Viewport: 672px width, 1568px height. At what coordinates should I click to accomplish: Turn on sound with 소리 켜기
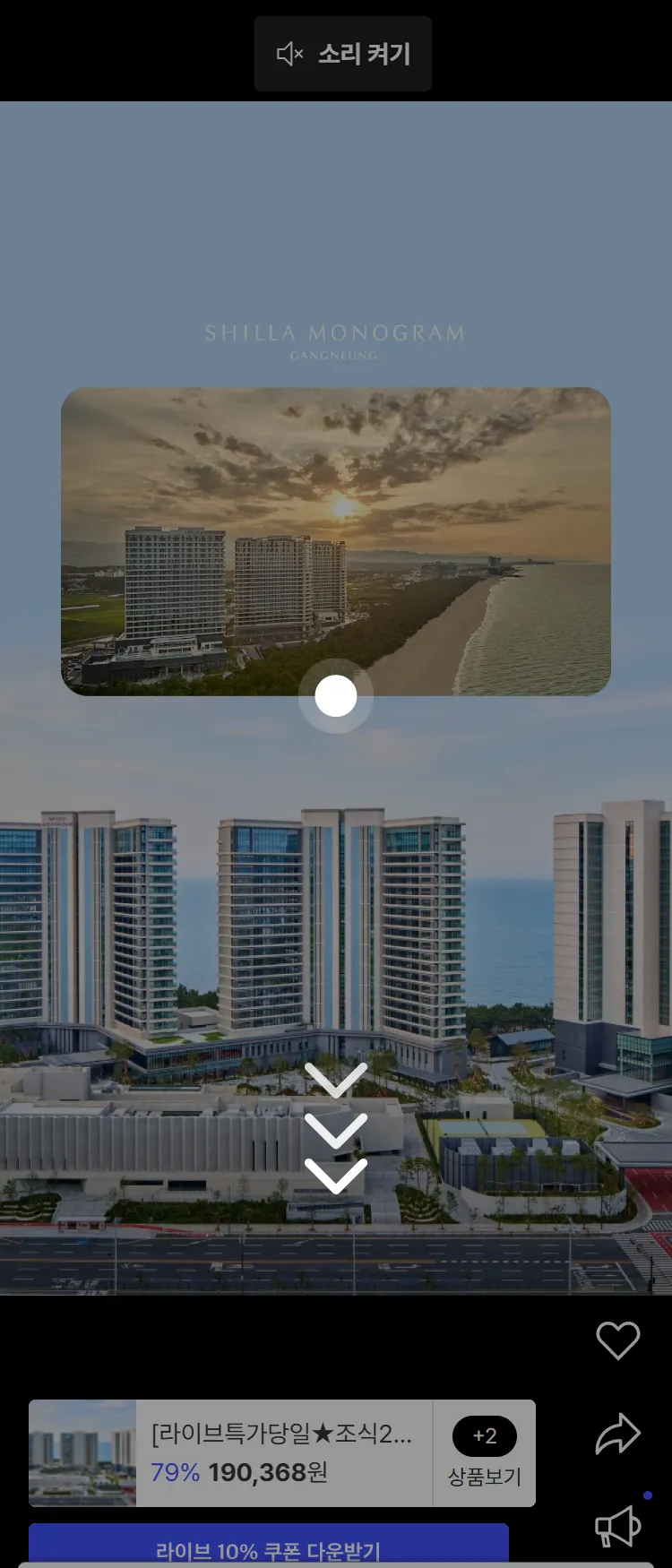(343, 54)
